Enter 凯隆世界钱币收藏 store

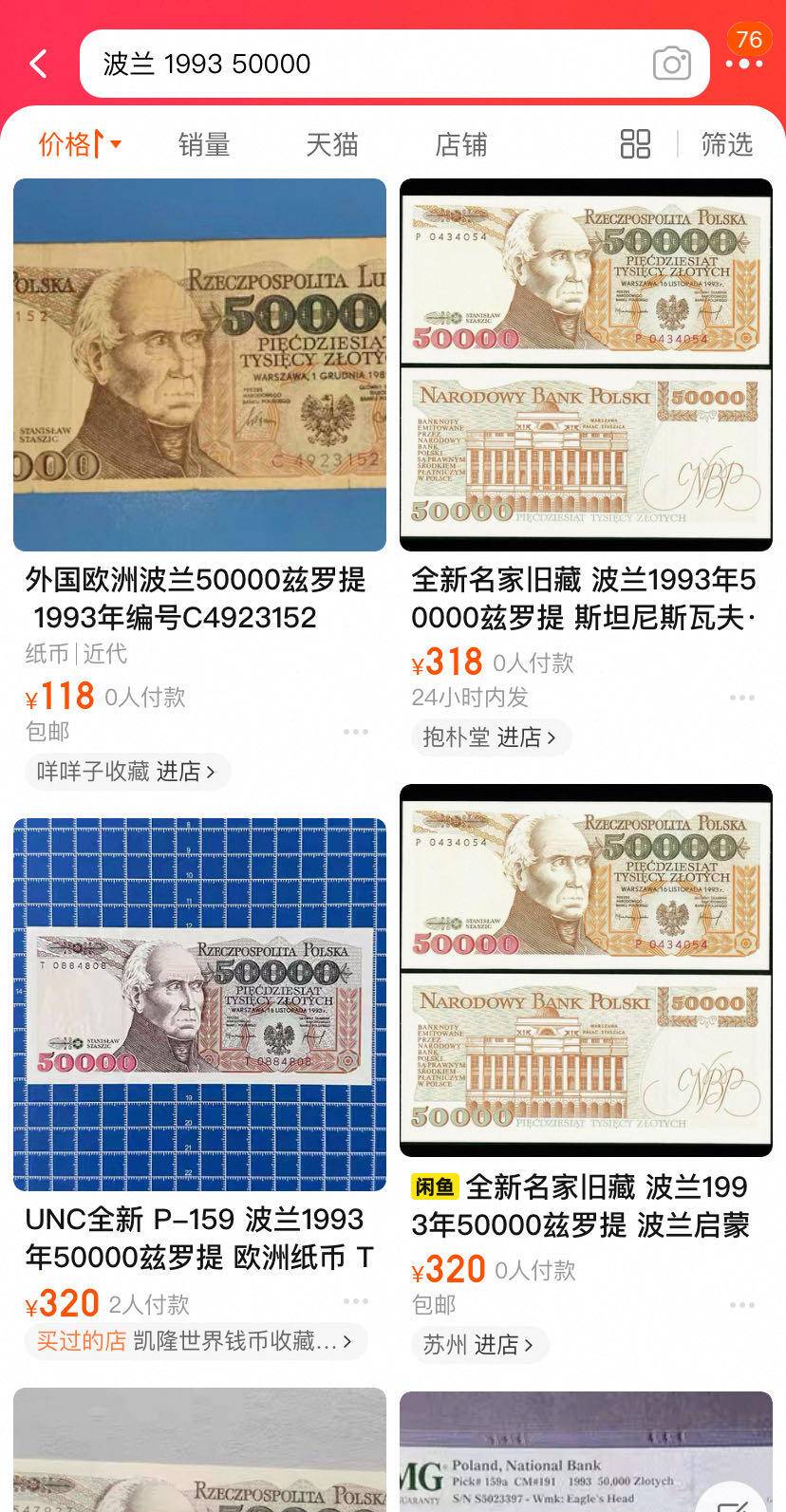[195, 1341]
